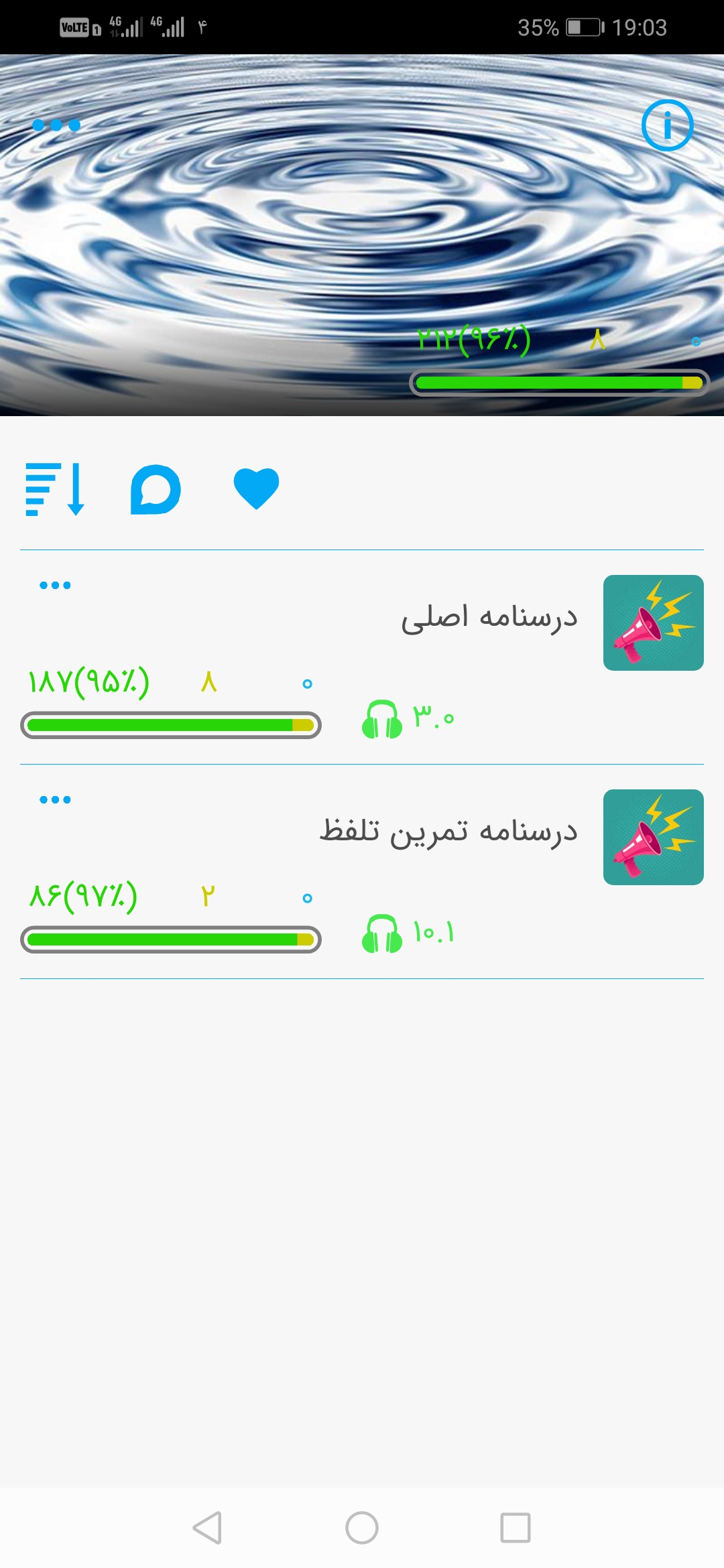Tap the sort order icon

[x=55, y=489]
